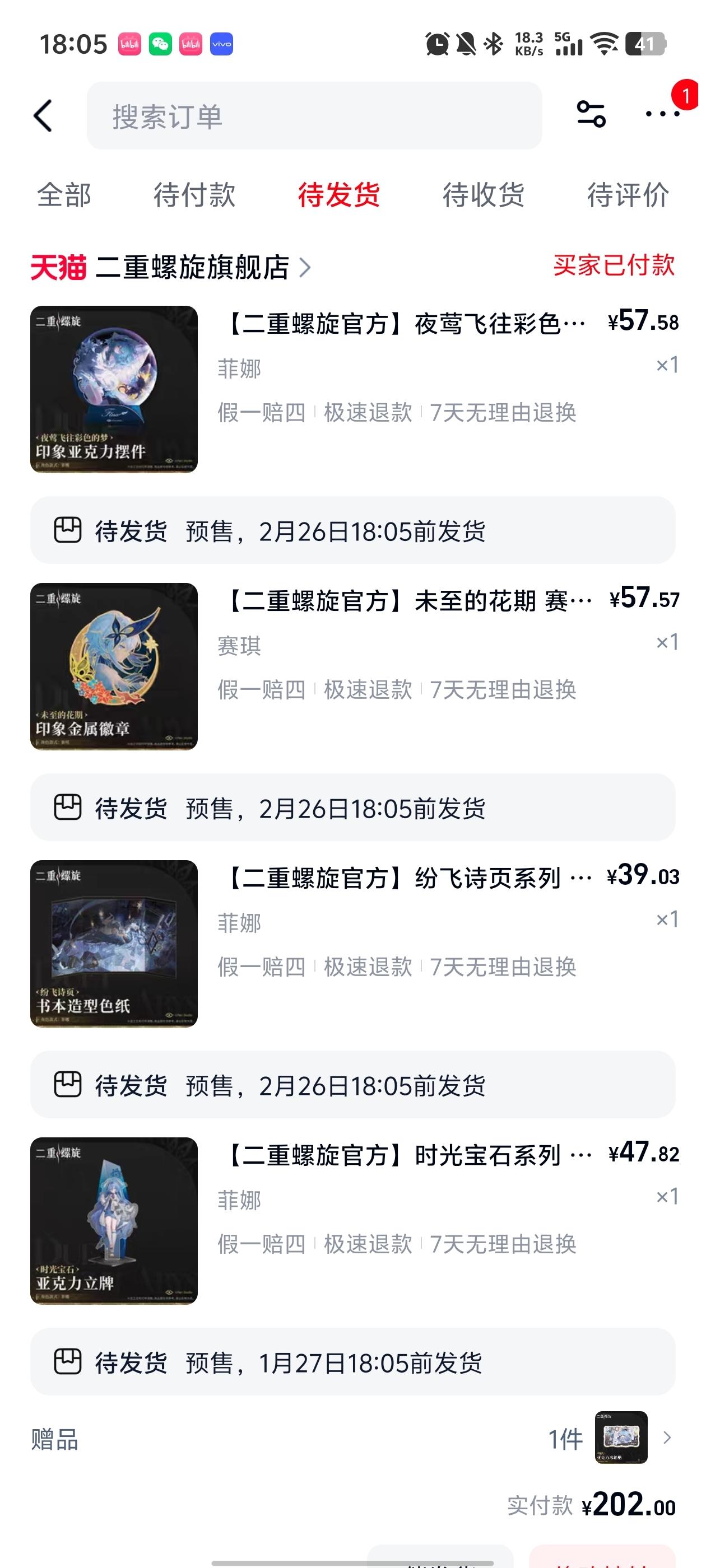Open the 二重螺旋旗舰店 store page
The width and height of the screenshot is (706, 1568).
192,267
